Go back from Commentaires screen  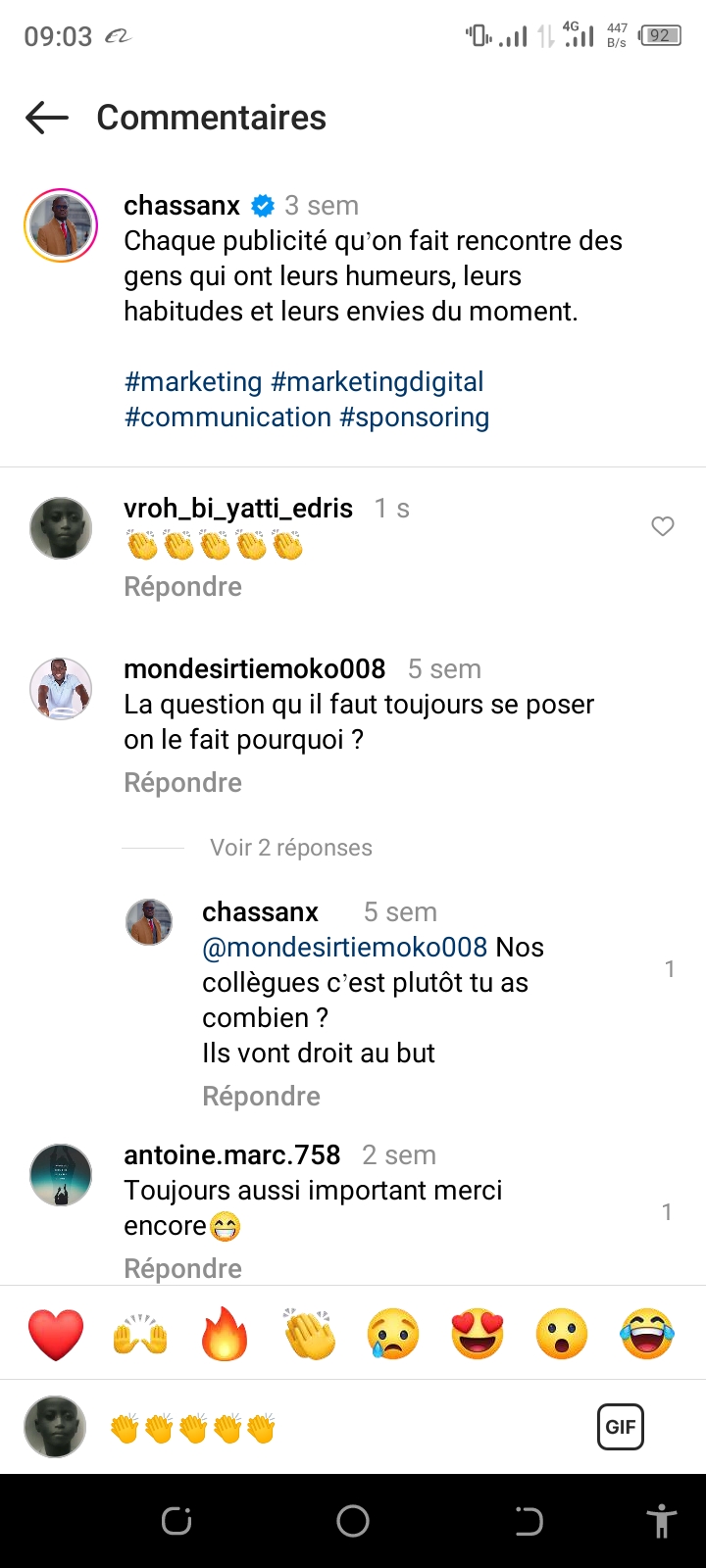point(47,118)
